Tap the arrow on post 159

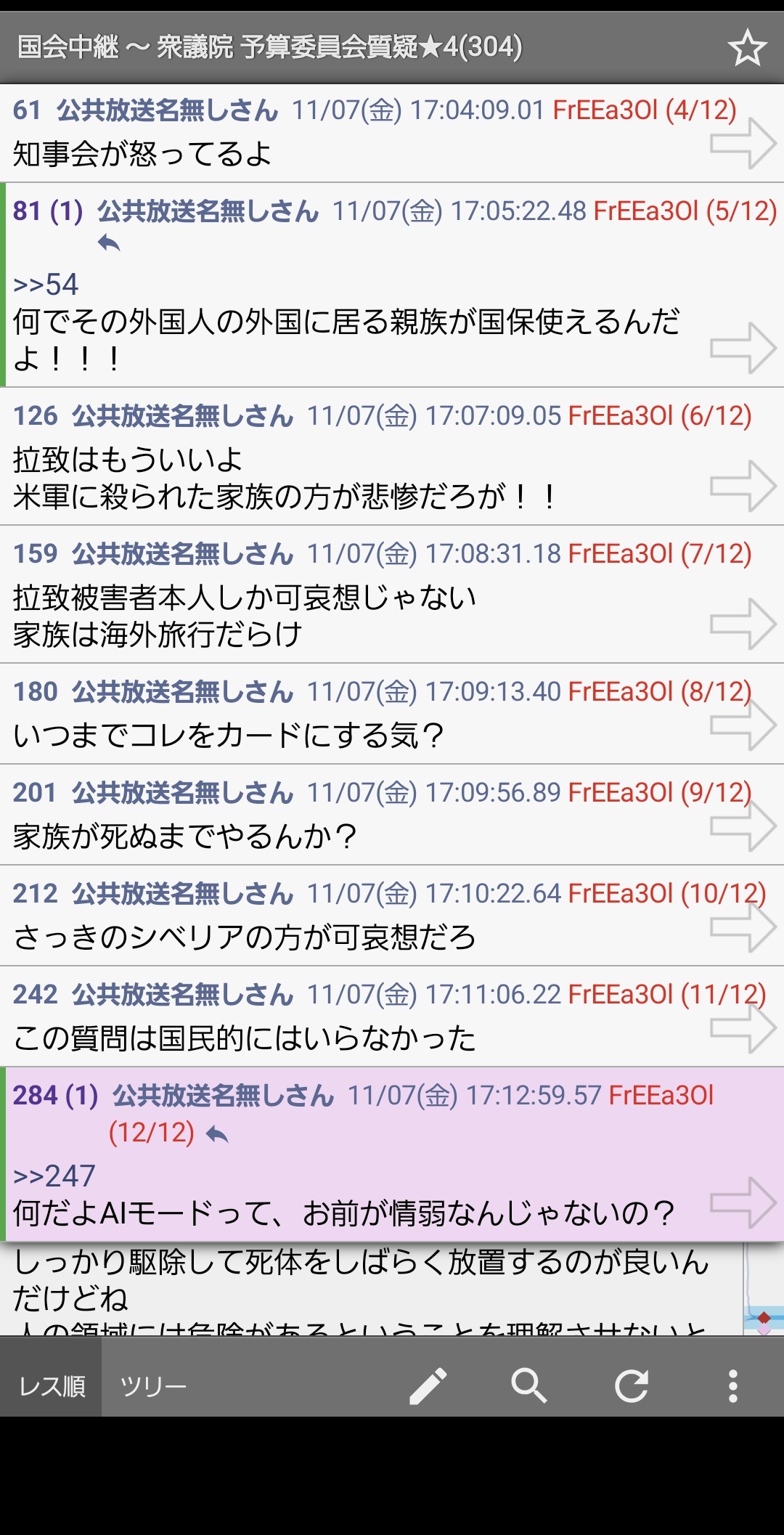point(743,624)
